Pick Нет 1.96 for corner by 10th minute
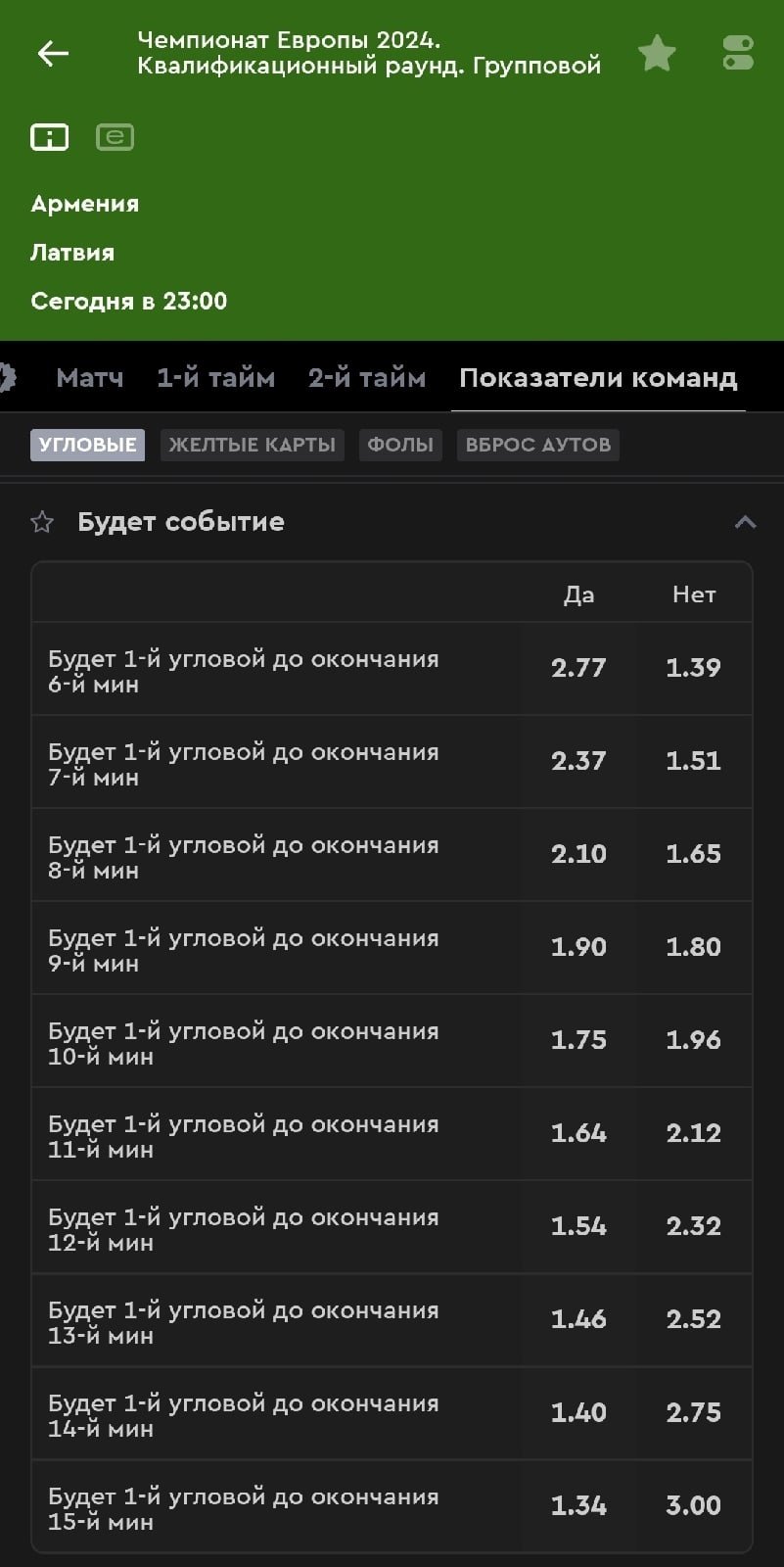The image size is (784, 1567). tap(693, 1040)
